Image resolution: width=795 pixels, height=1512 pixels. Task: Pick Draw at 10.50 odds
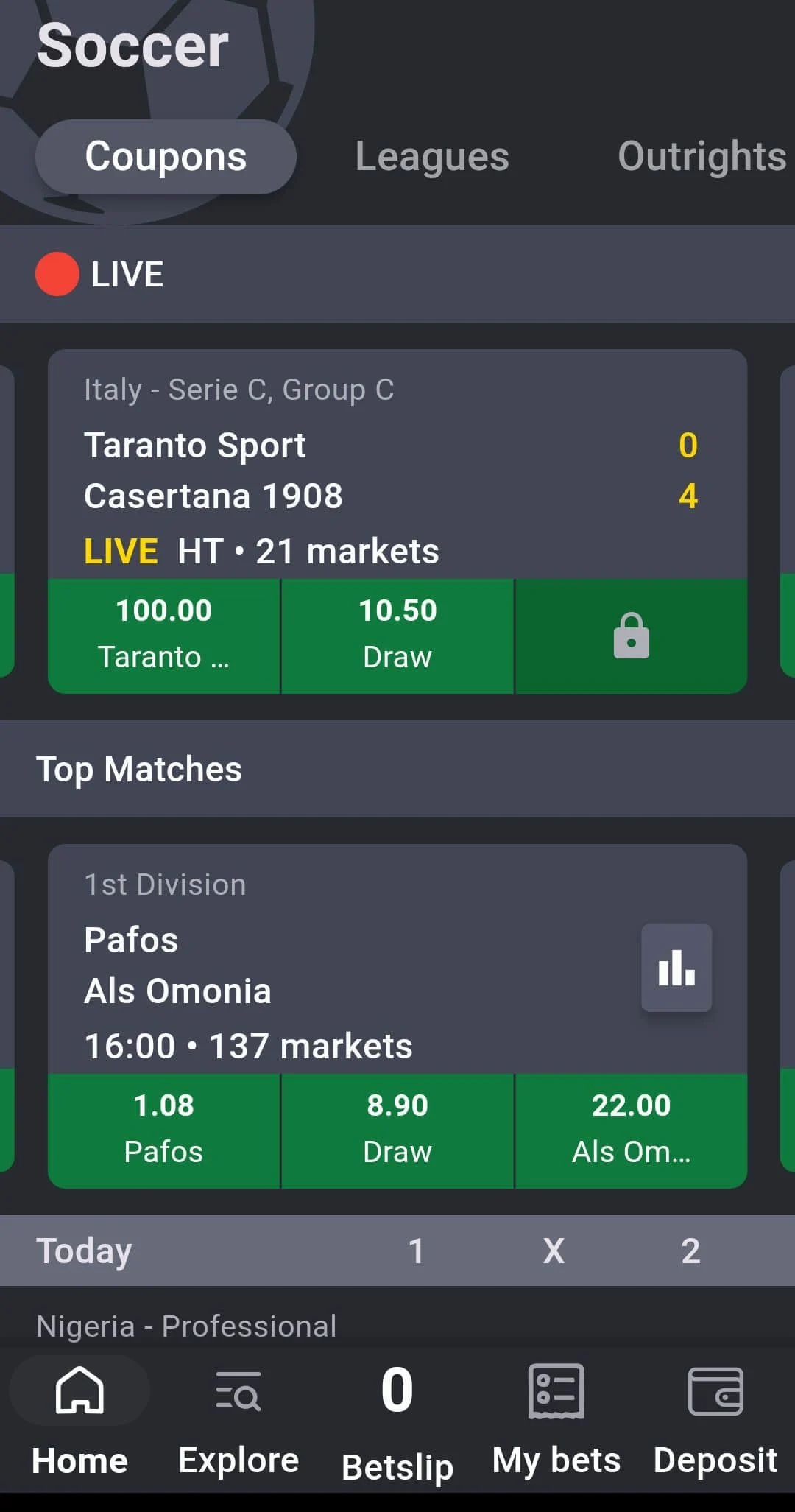pos(397,635)
